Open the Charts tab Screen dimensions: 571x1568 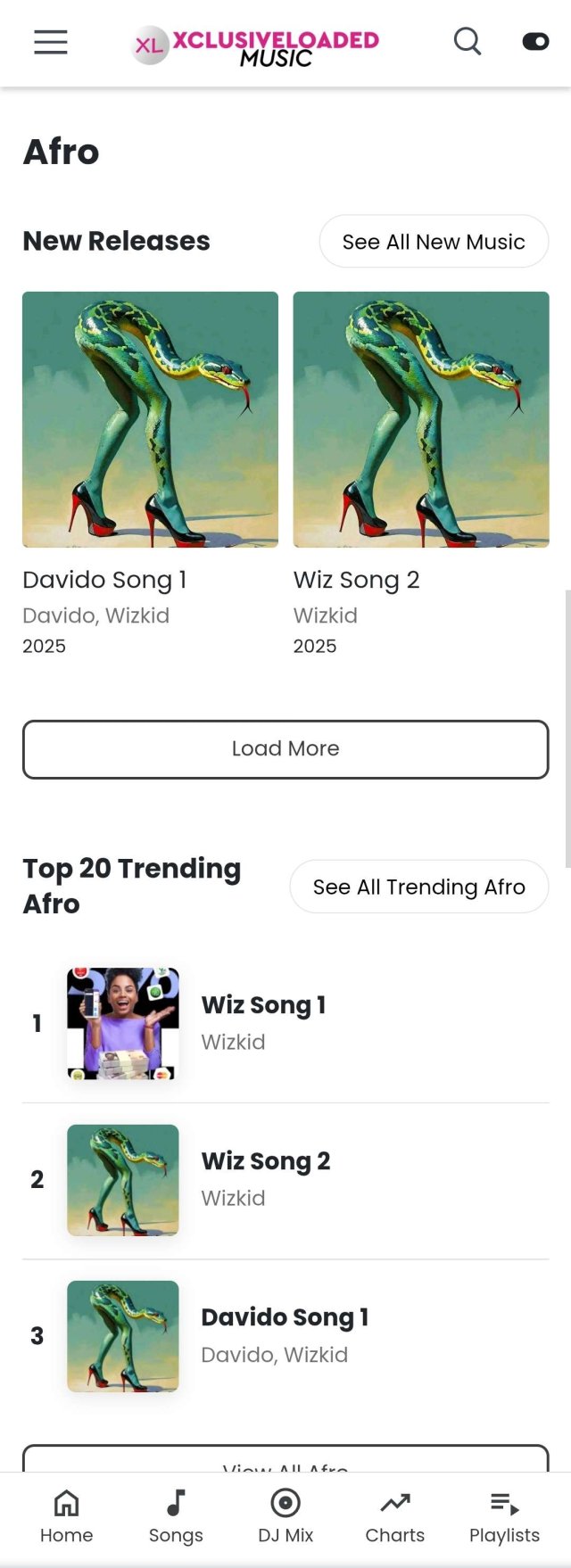(x=395, y=1516)
